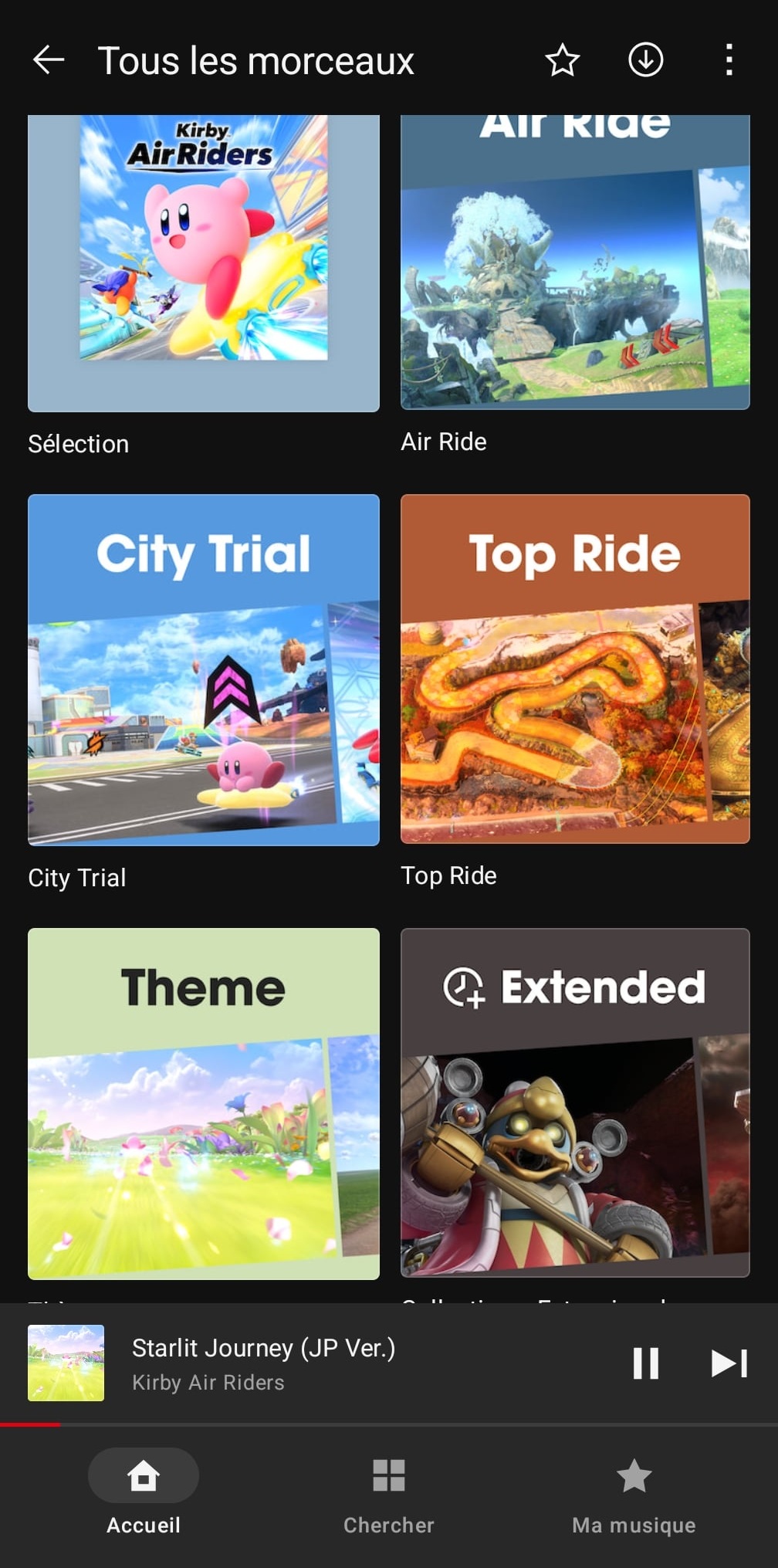Image resolution: width=778 pixels, height=1568 pixels.
Task: Open the Sélection playlist tile
Action: 204,262
